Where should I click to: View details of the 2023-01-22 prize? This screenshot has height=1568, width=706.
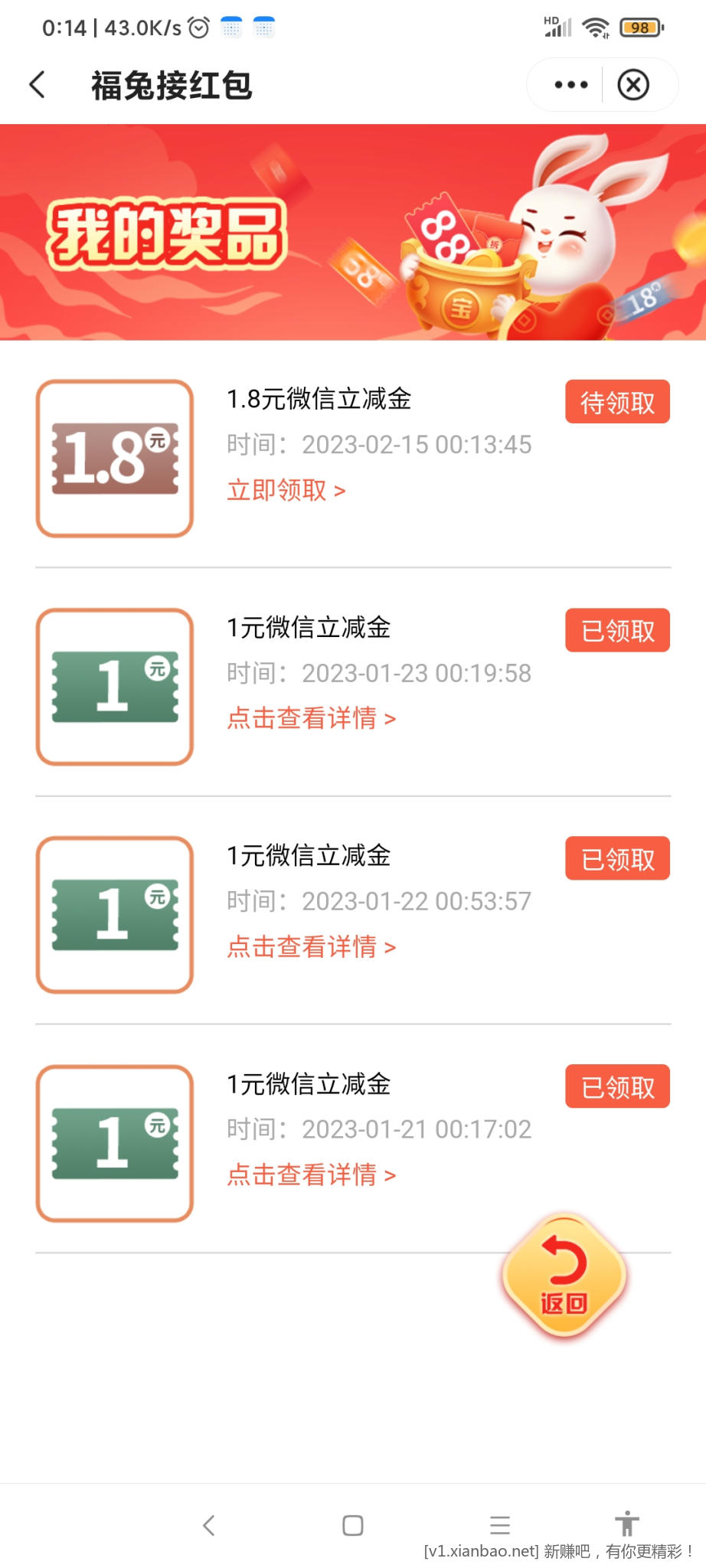(x=311, y=947)
